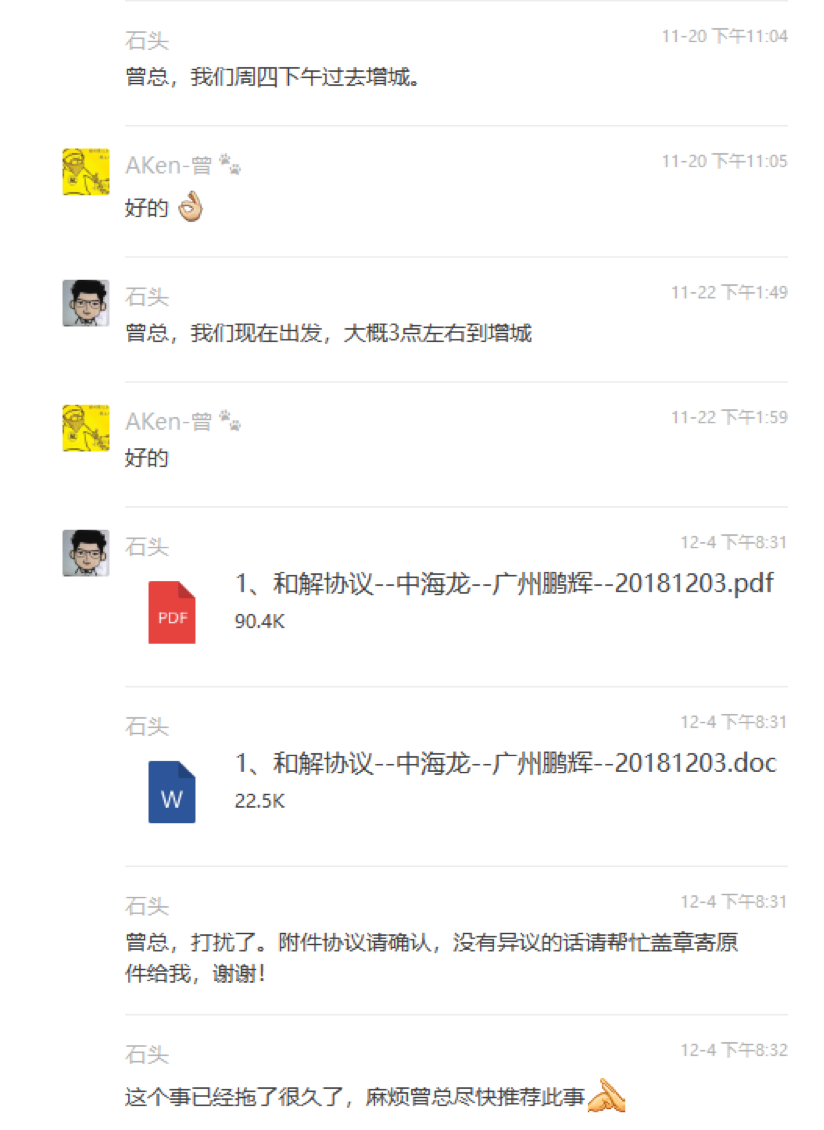The image size is (824, 1130).
Task: View 石头's profile from the 11-22 下午1:49 message
Action: [86, 302]
